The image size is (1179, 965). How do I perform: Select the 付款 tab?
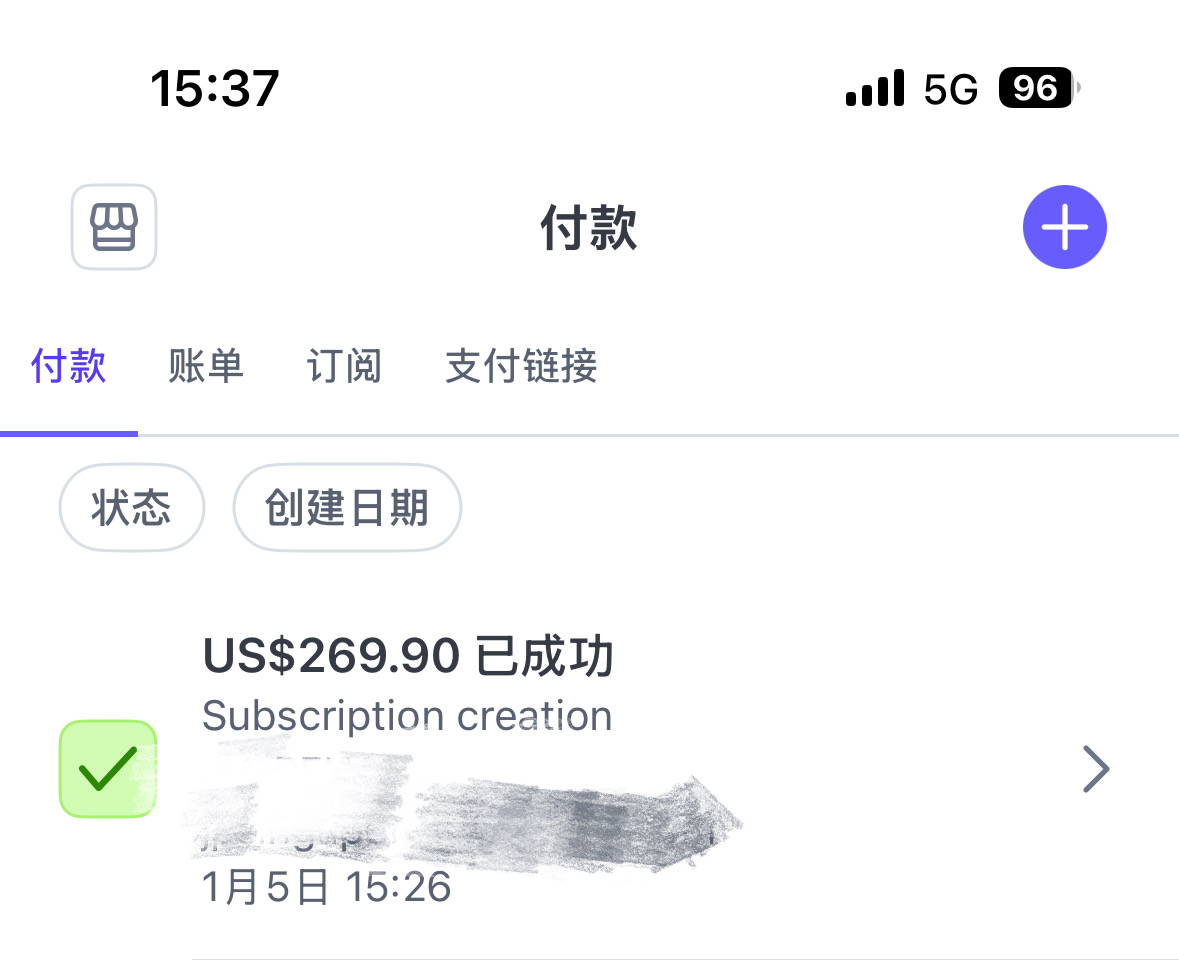[x=68, y=366]
